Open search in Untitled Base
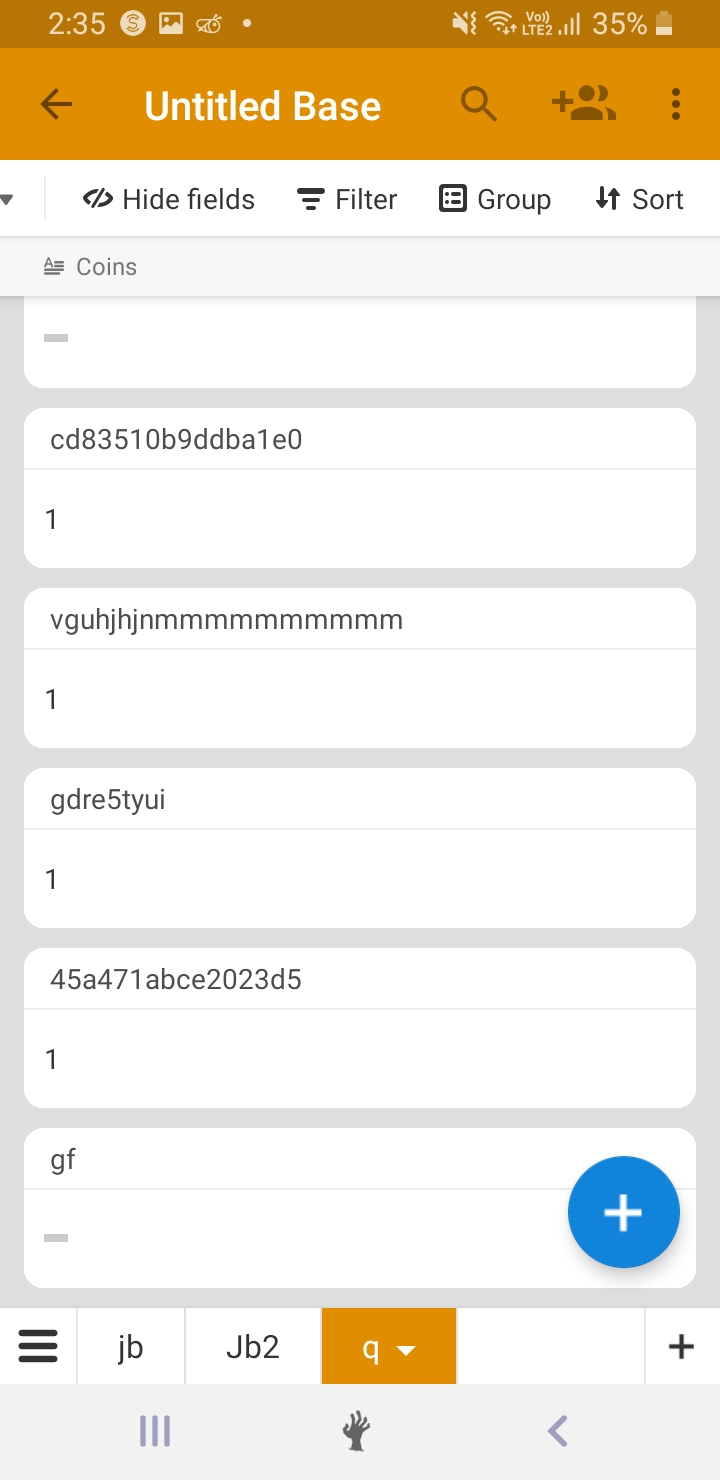 point(478,104)
